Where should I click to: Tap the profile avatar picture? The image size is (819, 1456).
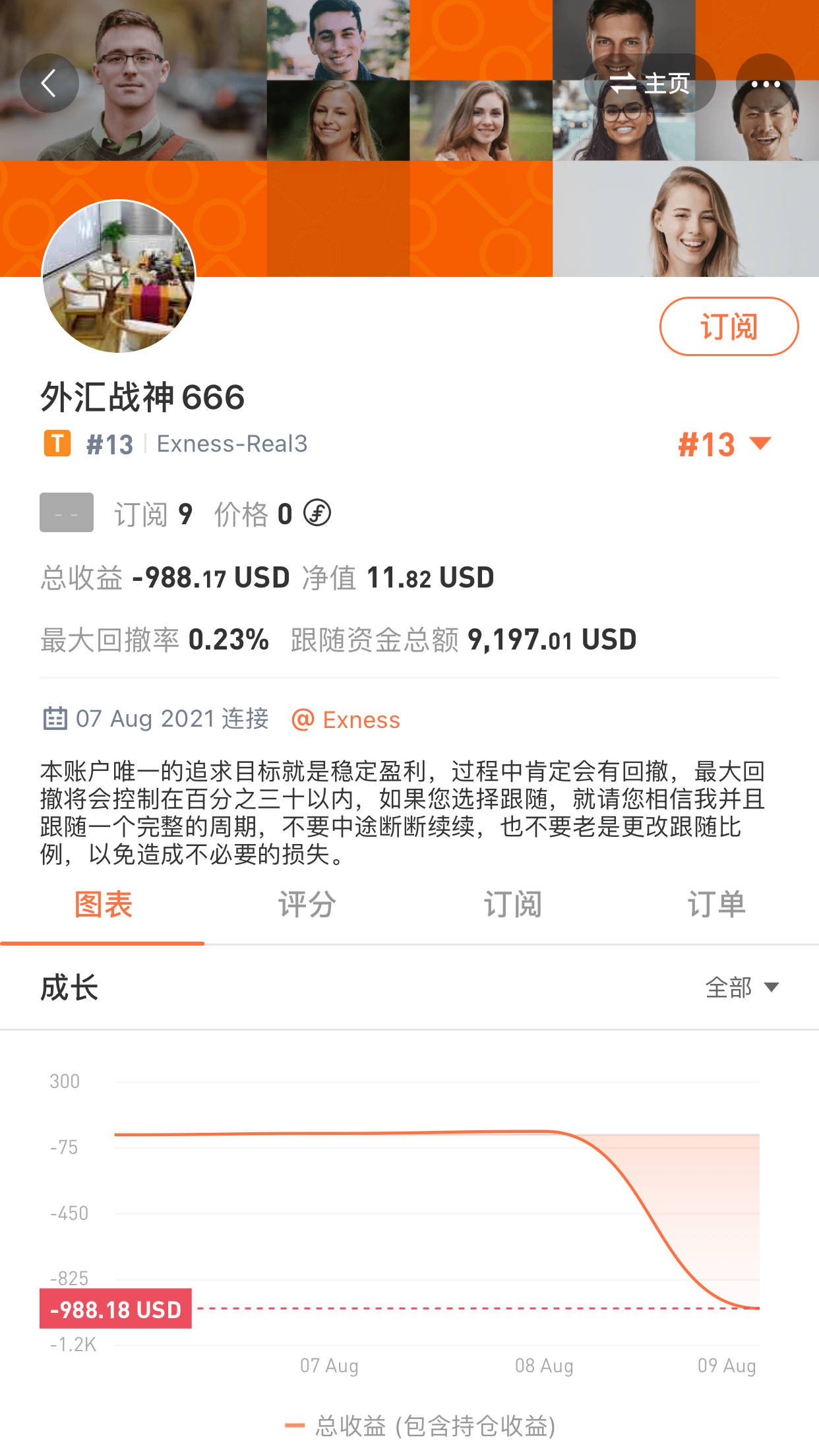tap(119, 276)
